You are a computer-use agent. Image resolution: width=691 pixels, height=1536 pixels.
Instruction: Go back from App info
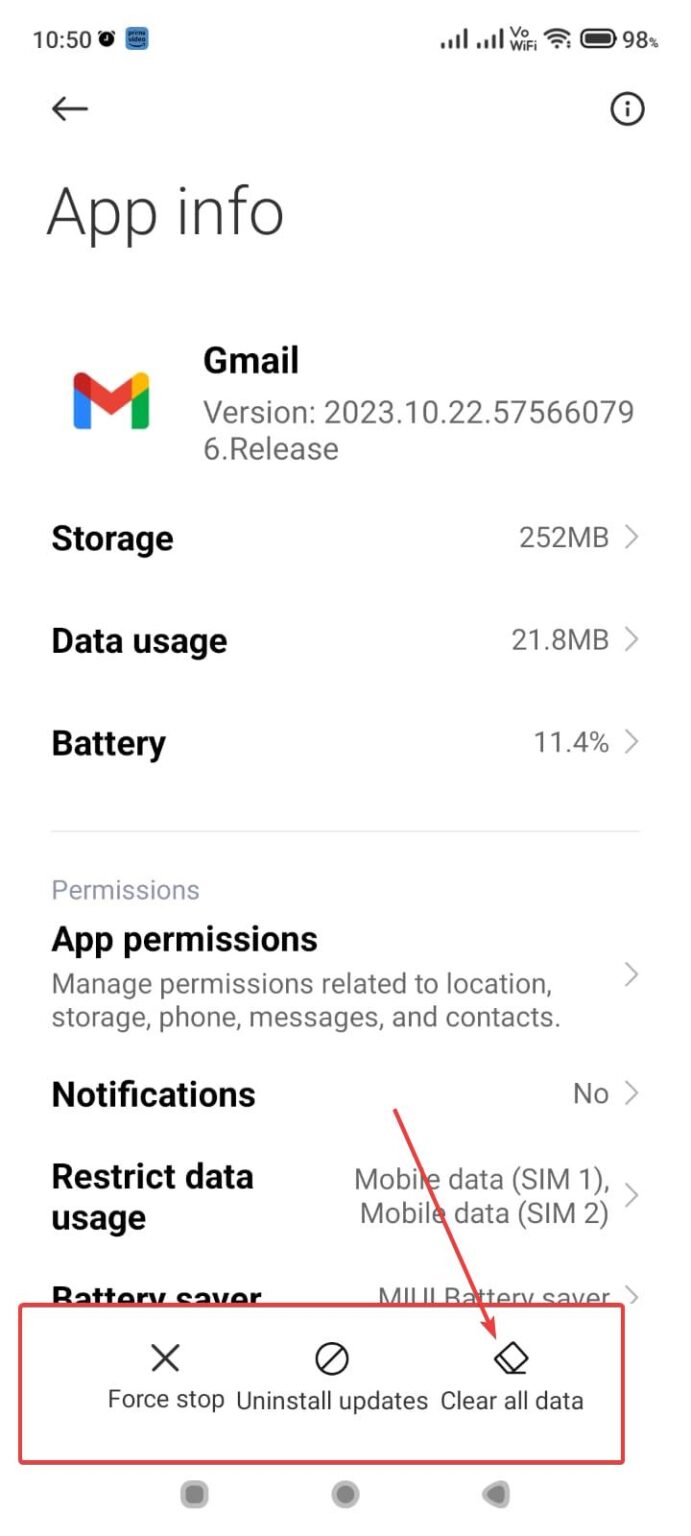pyautogui.click(x=70, y=109)
